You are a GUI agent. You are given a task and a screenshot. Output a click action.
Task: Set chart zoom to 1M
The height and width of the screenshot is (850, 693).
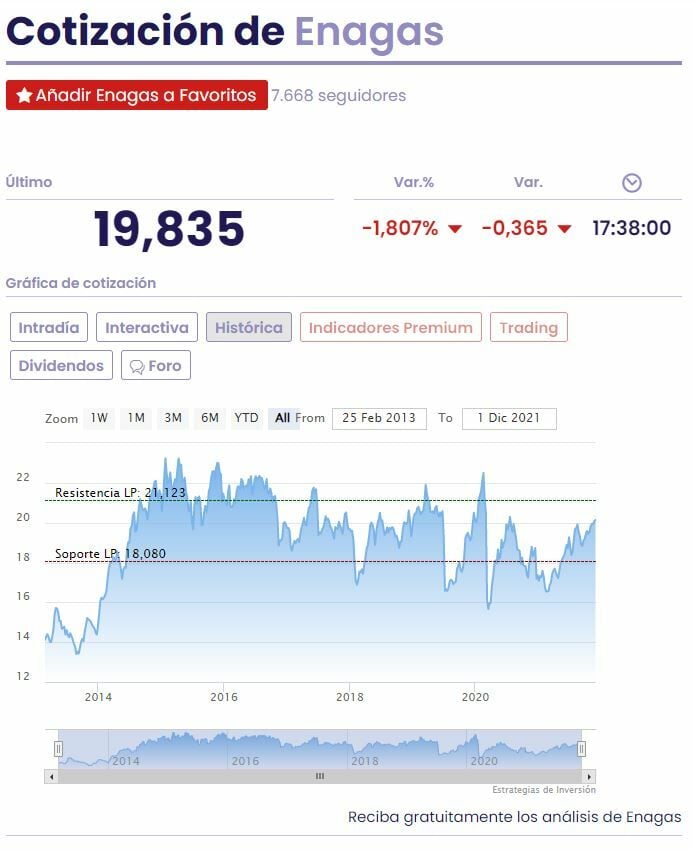(x=136, y=418)
